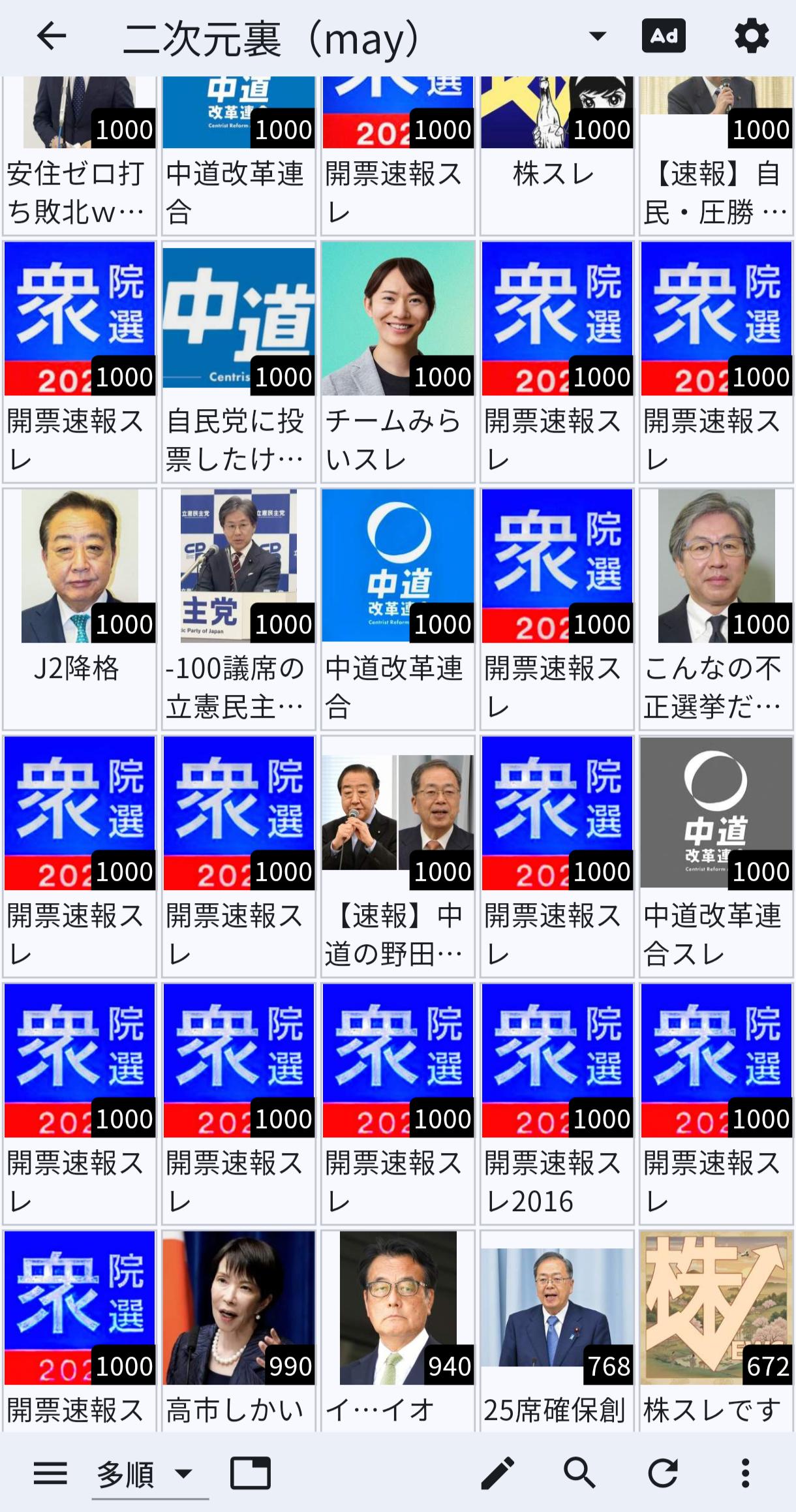
Task: View the 自民党に投票したけ… thread
Action: pyautogui.click(x=239, y=362)
